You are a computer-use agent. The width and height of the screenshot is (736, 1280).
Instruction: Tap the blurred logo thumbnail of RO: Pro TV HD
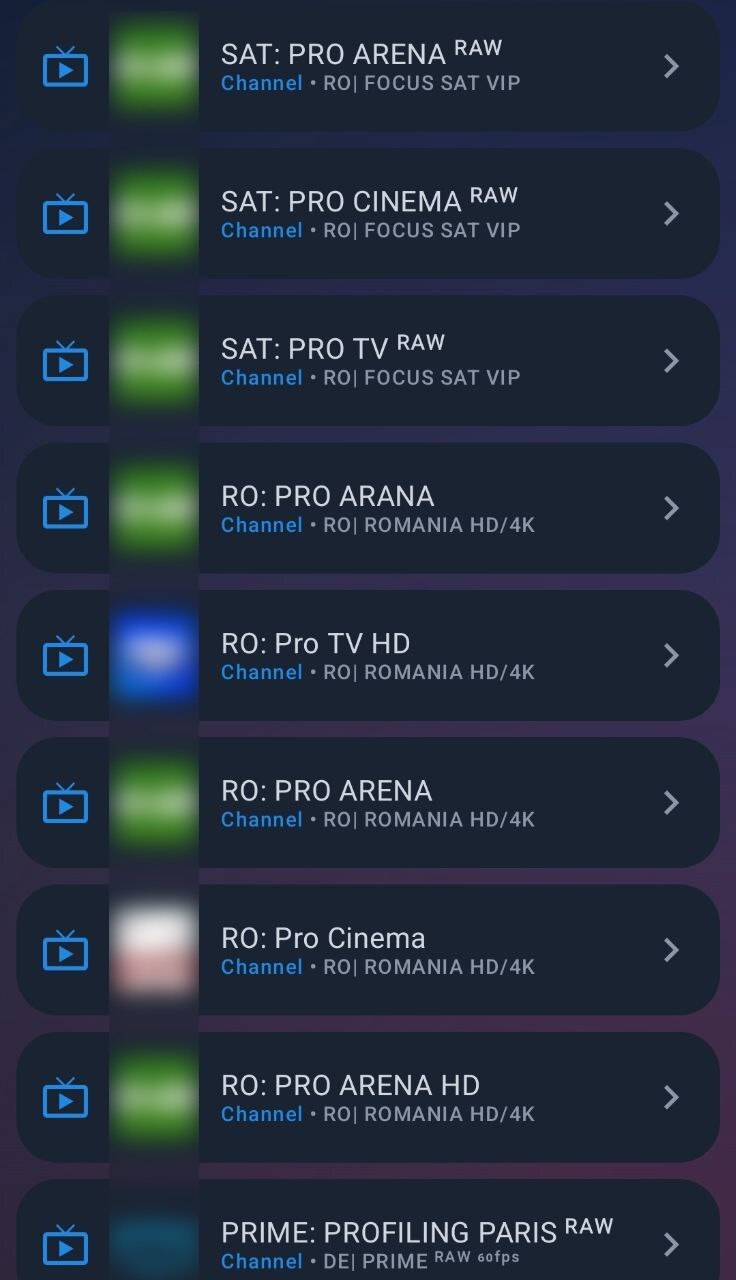[154, 655]
